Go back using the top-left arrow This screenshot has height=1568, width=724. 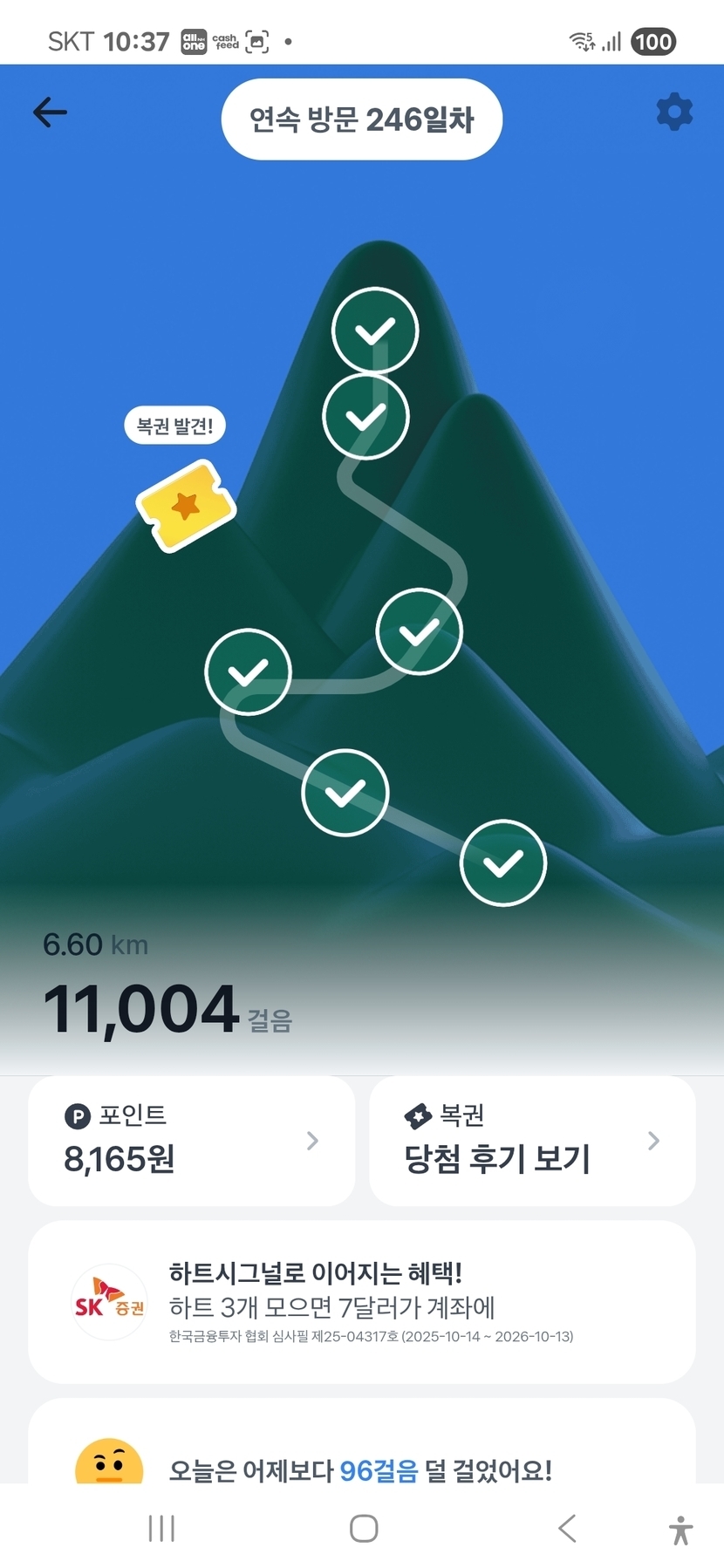[50, 112]
